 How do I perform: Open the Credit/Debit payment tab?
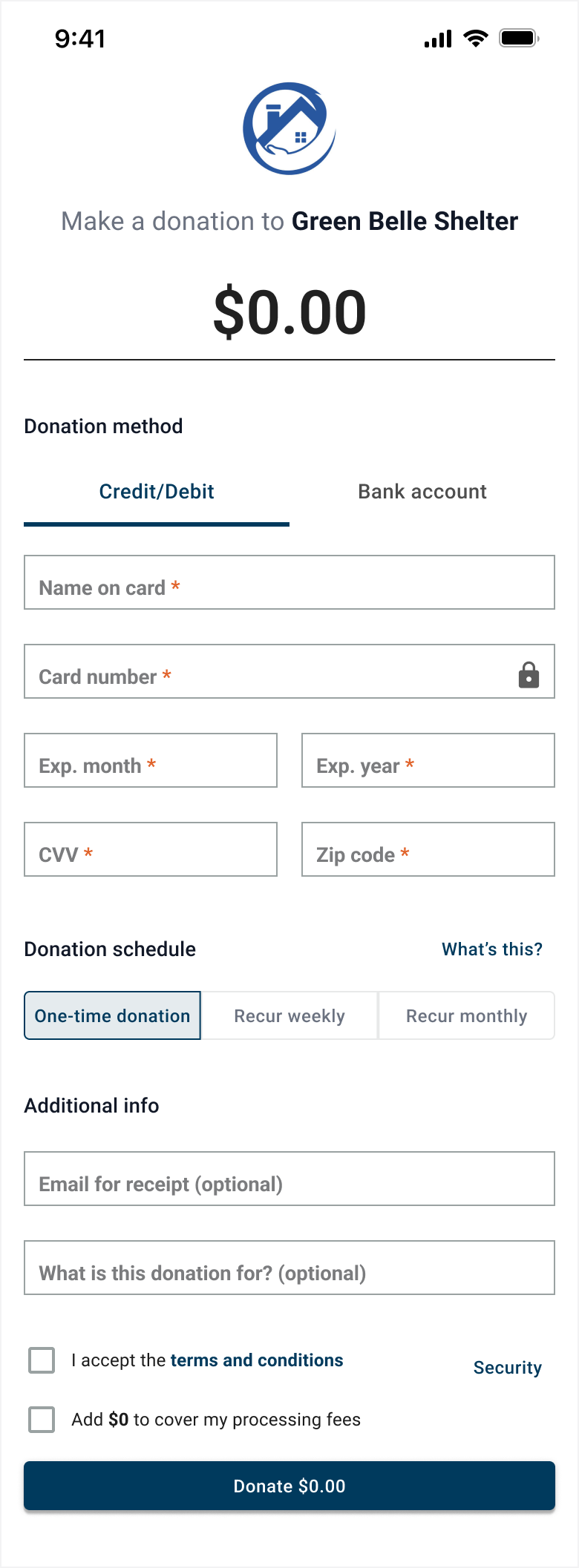pyautogui.click(x=156, y=491)
